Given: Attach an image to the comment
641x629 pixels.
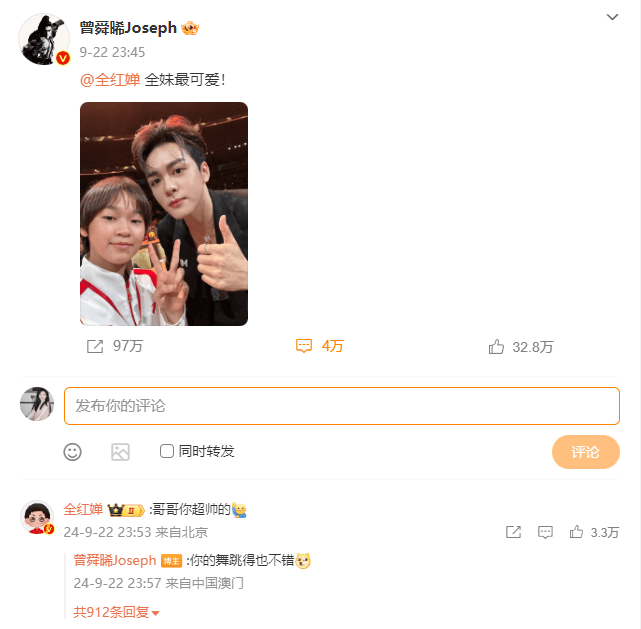Looking at the screenshot, I should click(x=120, y=452).
